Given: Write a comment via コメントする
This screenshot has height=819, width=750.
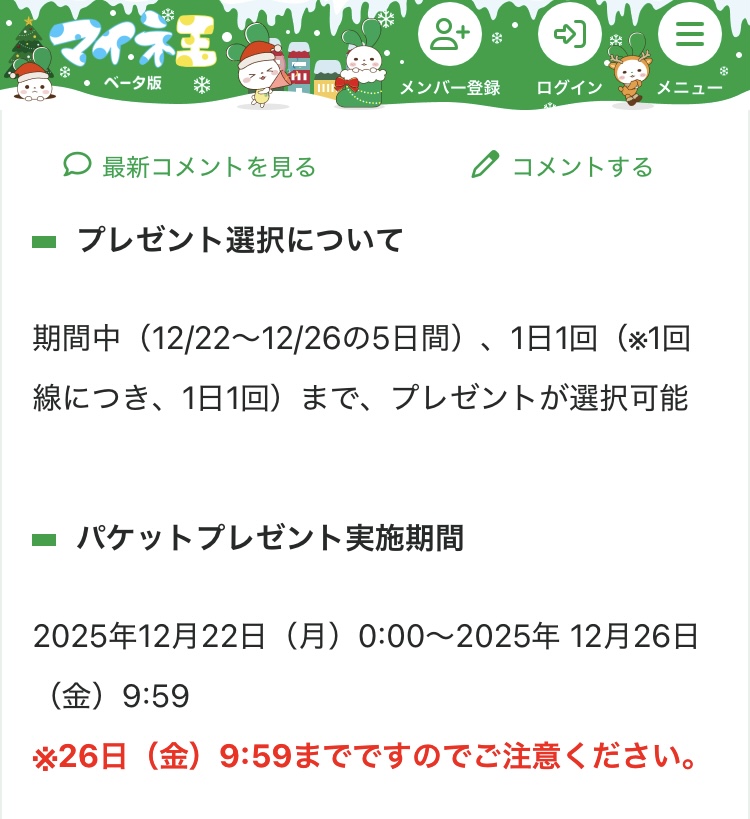Looking at the screenshot, I should [562, 167].
